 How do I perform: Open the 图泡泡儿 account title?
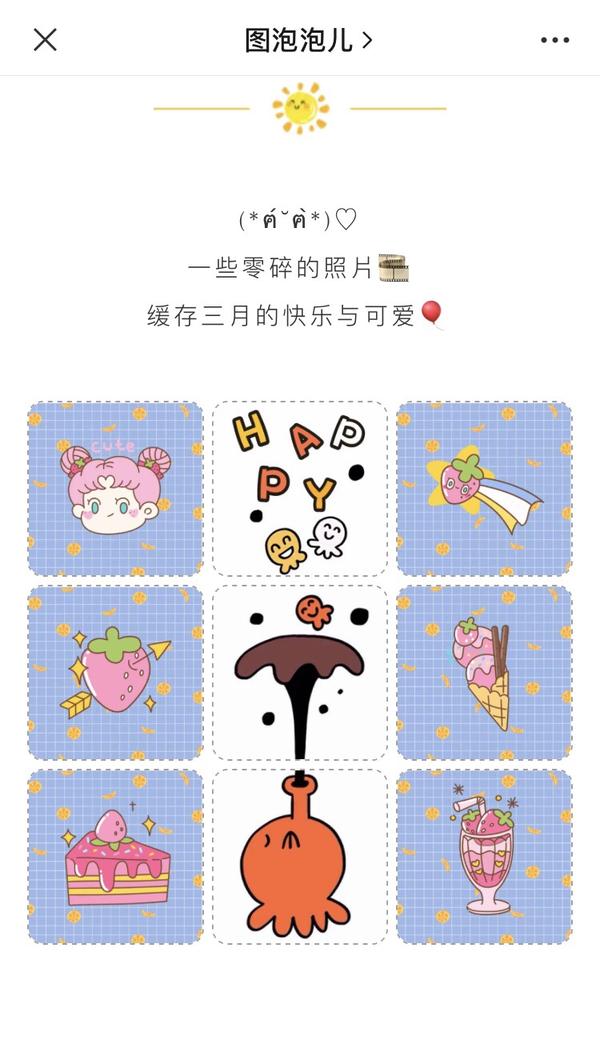(308, 40)
